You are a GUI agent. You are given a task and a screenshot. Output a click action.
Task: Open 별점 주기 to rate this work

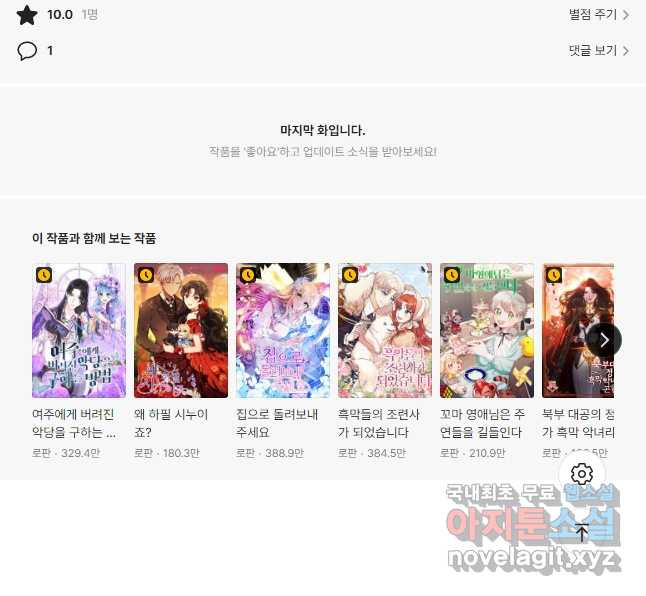coord(598,15)
